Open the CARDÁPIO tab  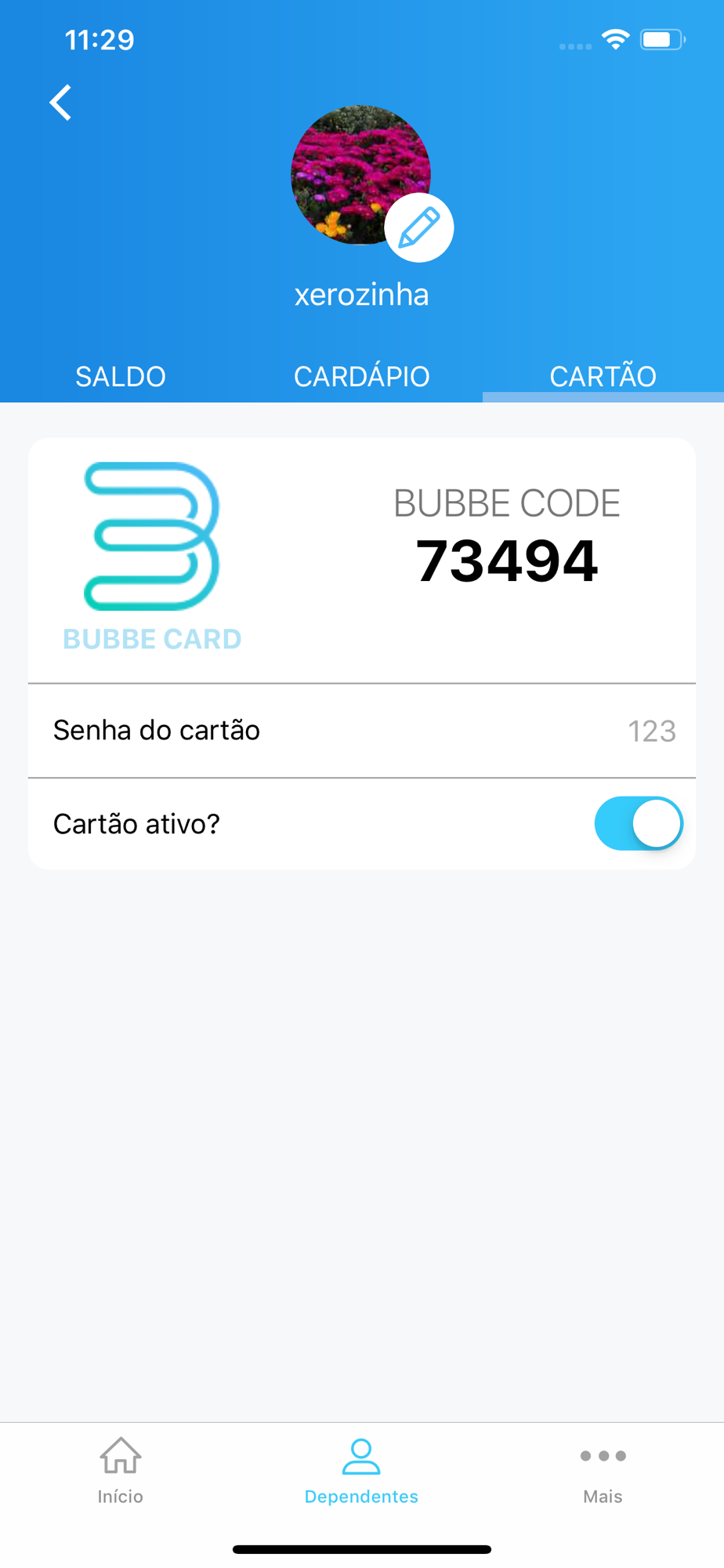[x=361, y=376]
